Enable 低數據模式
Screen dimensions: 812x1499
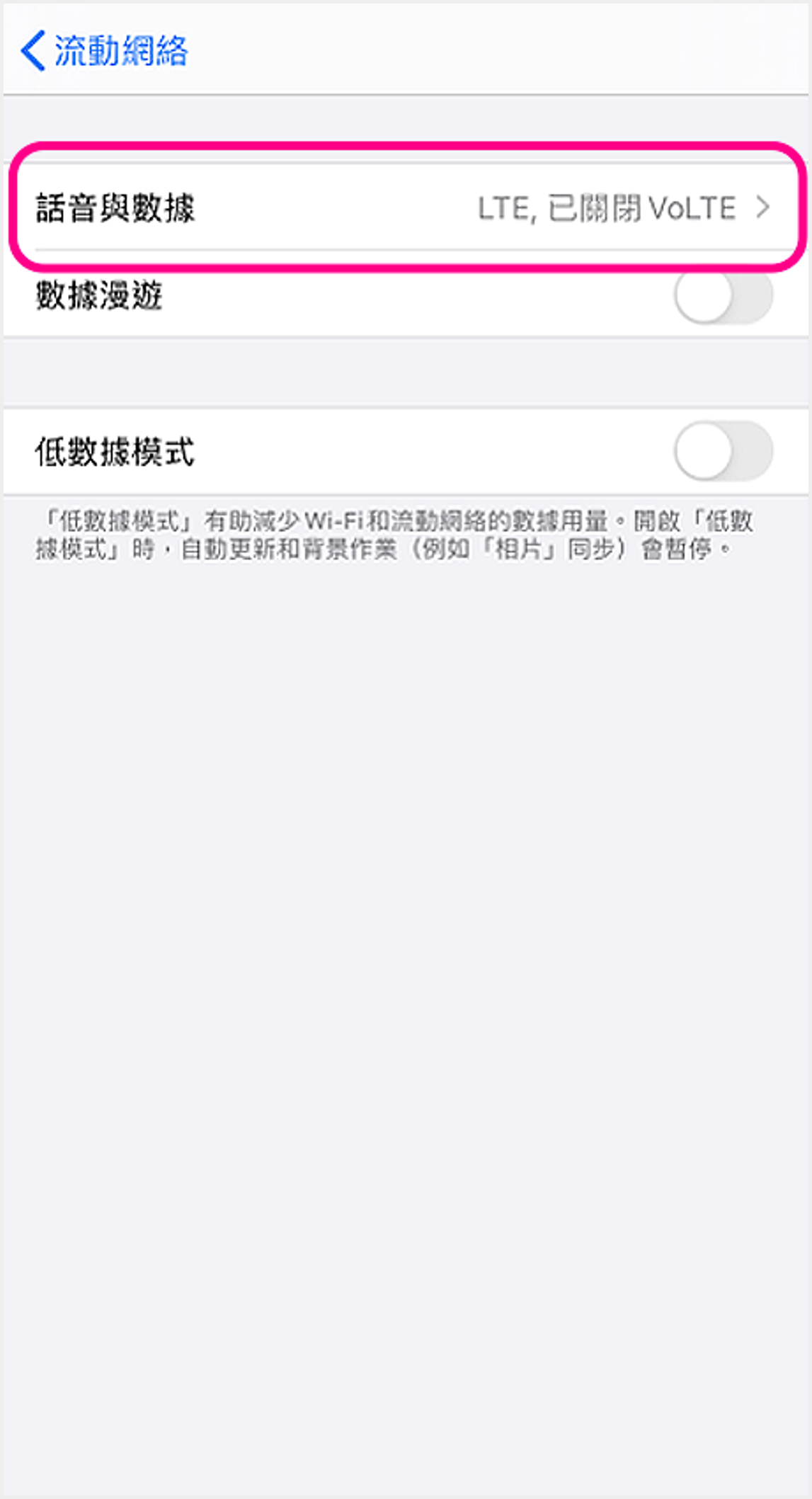[722, 452]
